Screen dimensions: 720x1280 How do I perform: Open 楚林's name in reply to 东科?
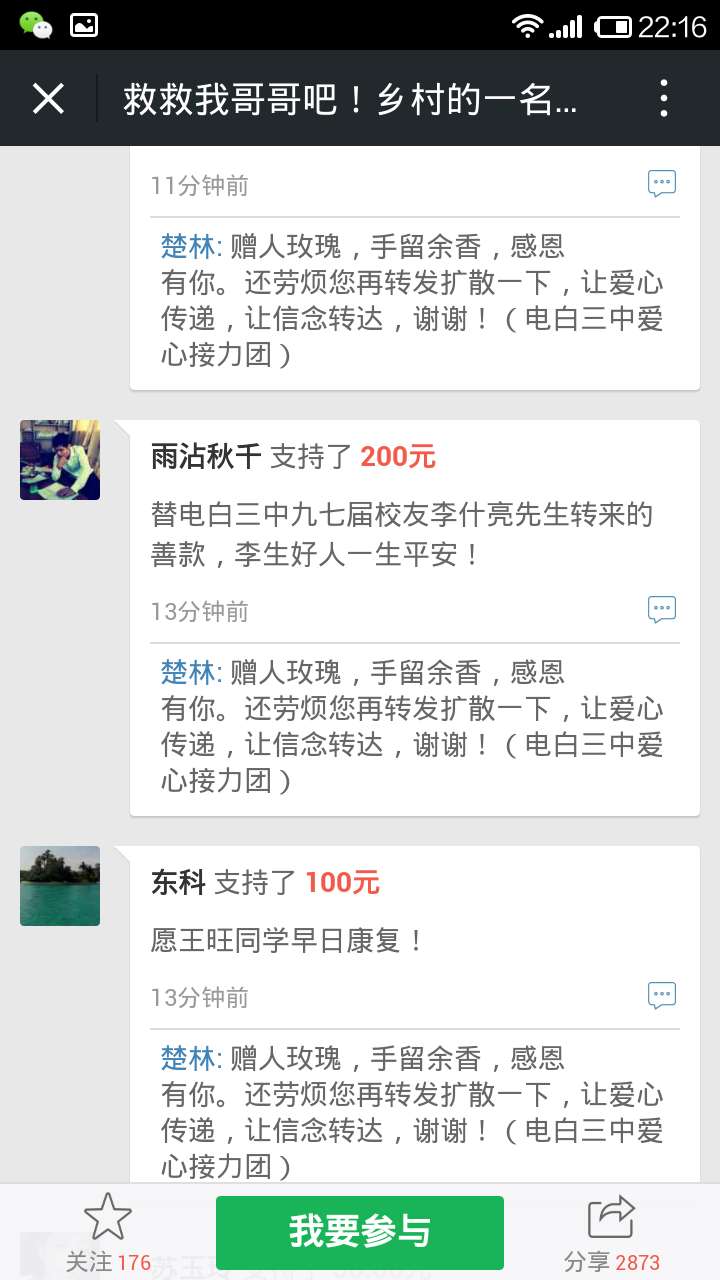coord(188,1058)
